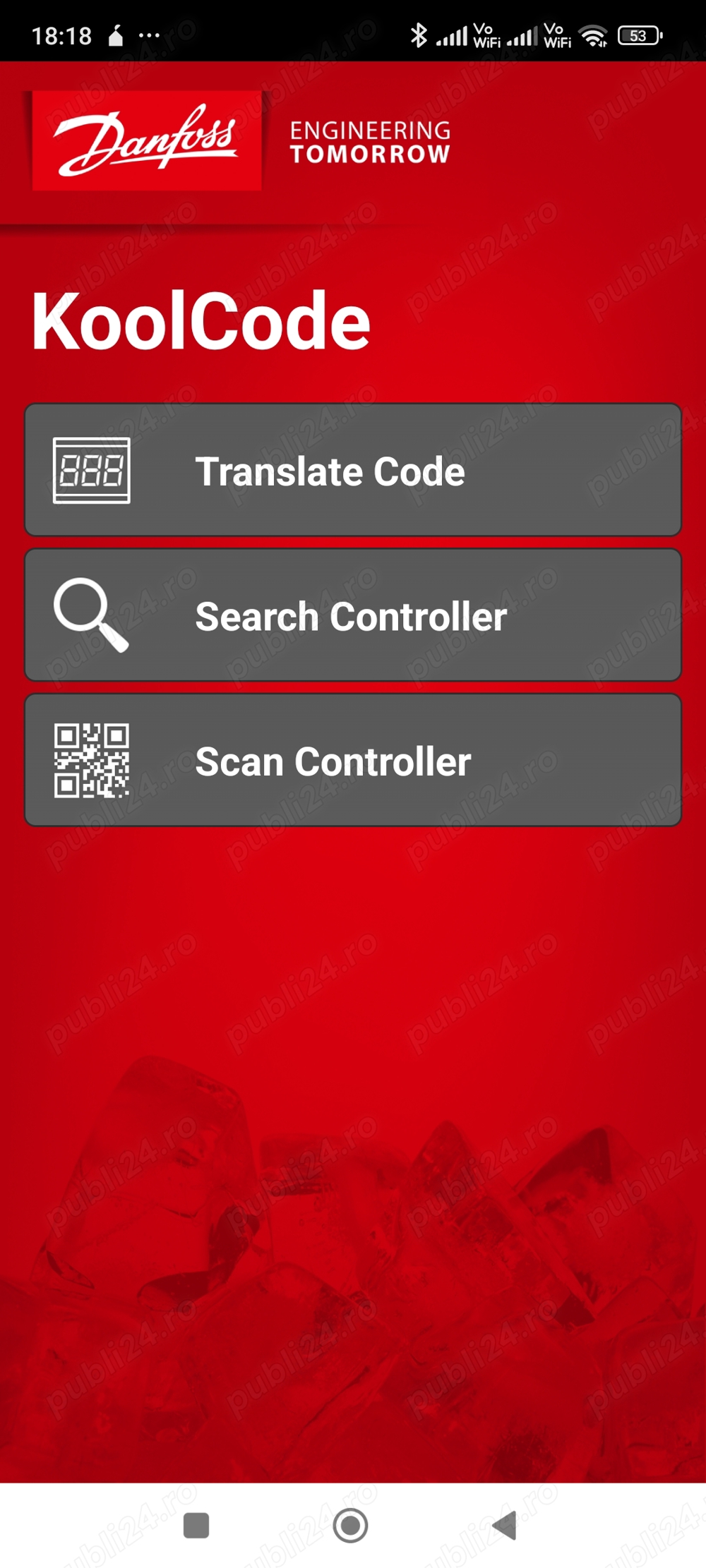Image resolution: width=706 pixels, height=1568 pixels.
Task: Show recent apps via square button
Action: (x=196, y=1525)
